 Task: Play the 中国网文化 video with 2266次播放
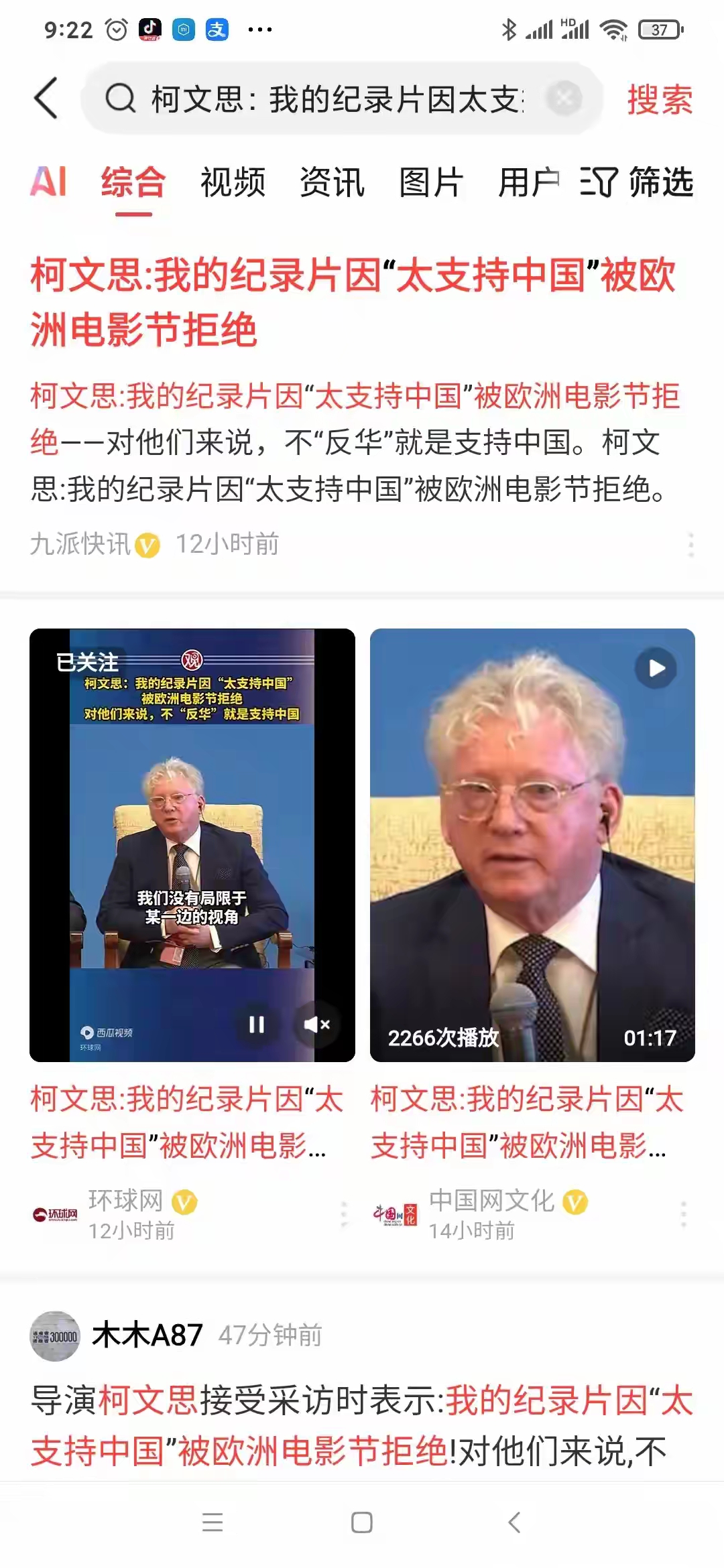coord(532,845)
